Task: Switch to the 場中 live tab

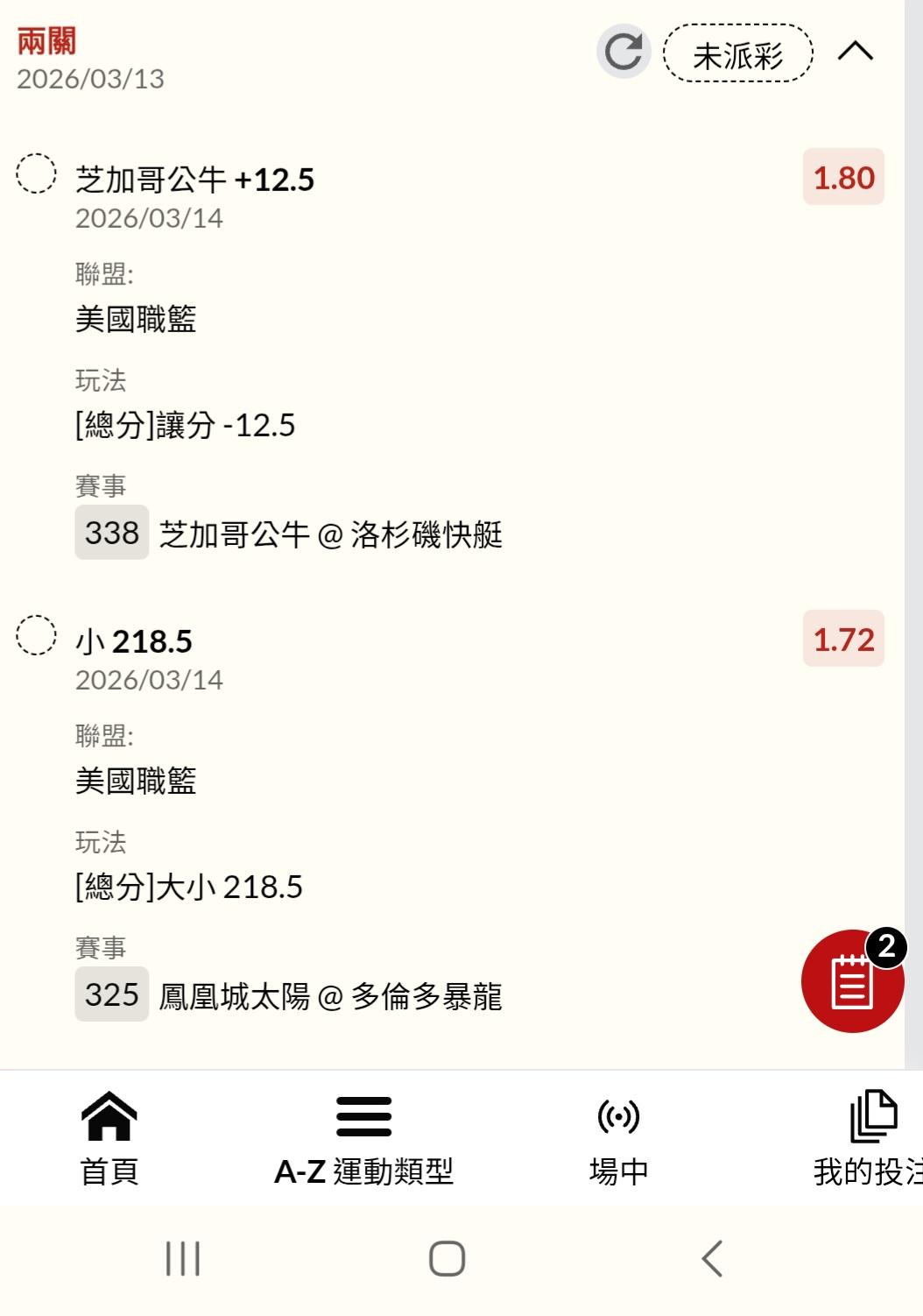Action: click(x=618, y=1138)
